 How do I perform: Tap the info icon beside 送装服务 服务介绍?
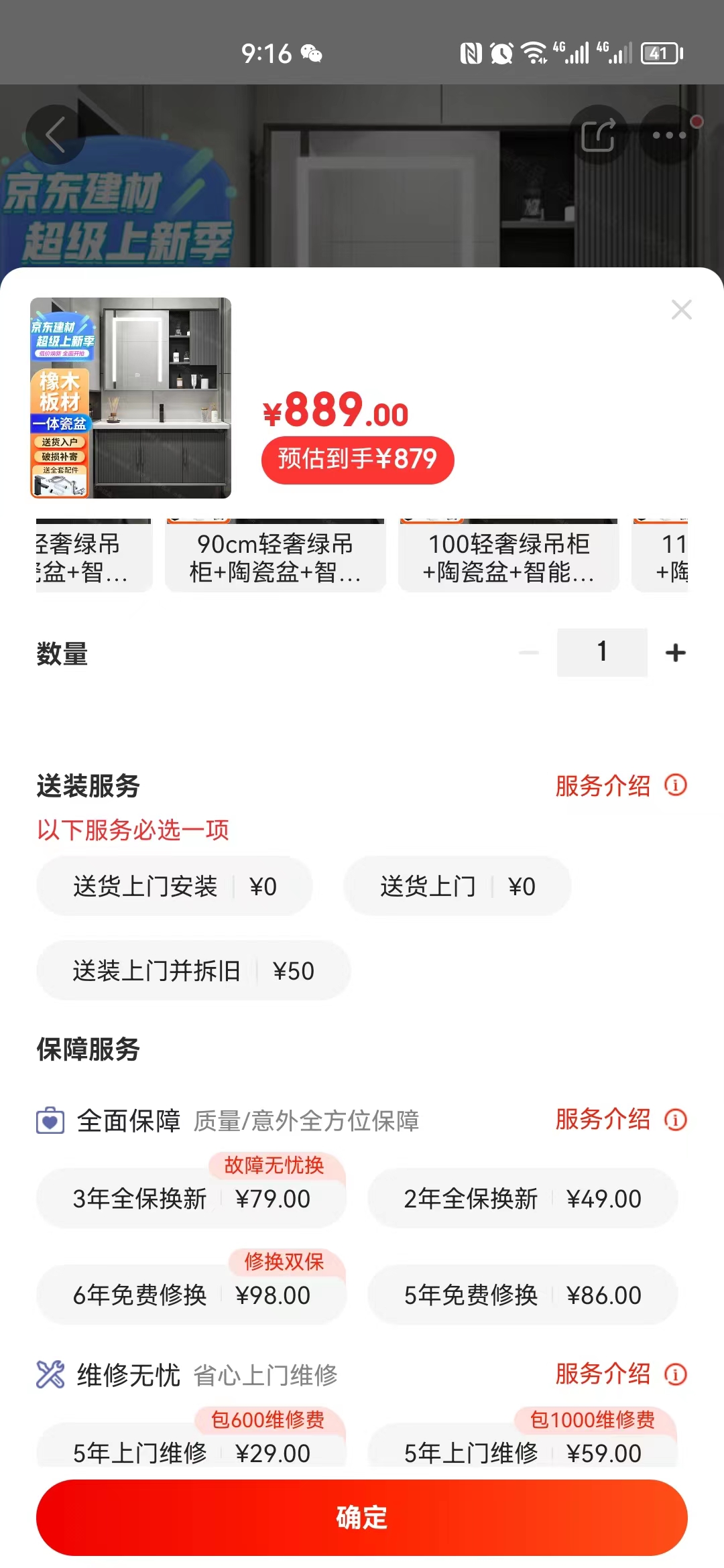pyautogui.click(x=674, y=785)
